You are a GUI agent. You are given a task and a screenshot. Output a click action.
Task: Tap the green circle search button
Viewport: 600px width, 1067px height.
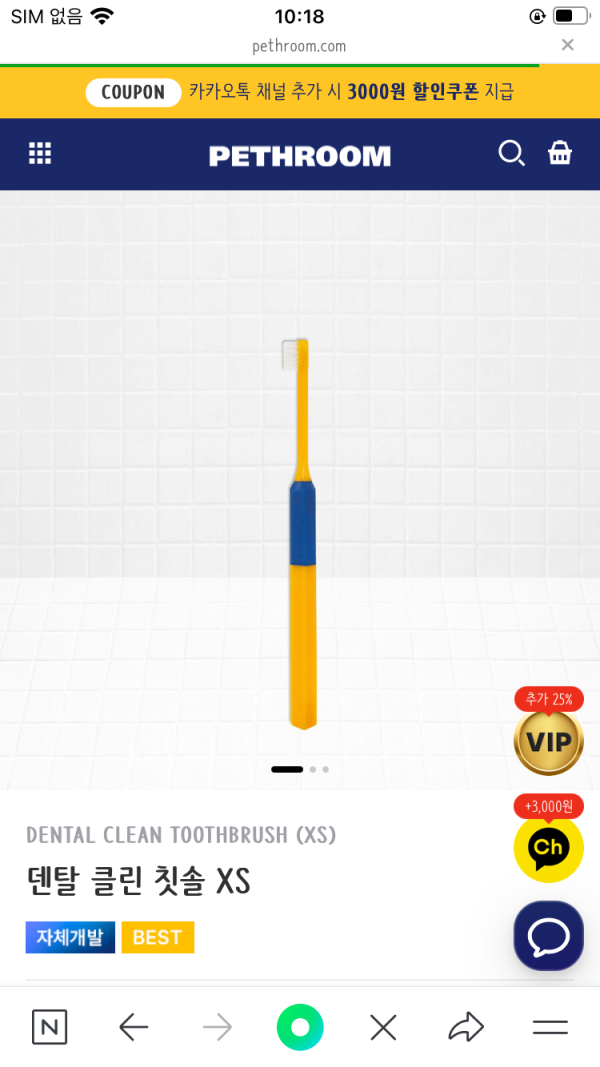pos(300,1027)
